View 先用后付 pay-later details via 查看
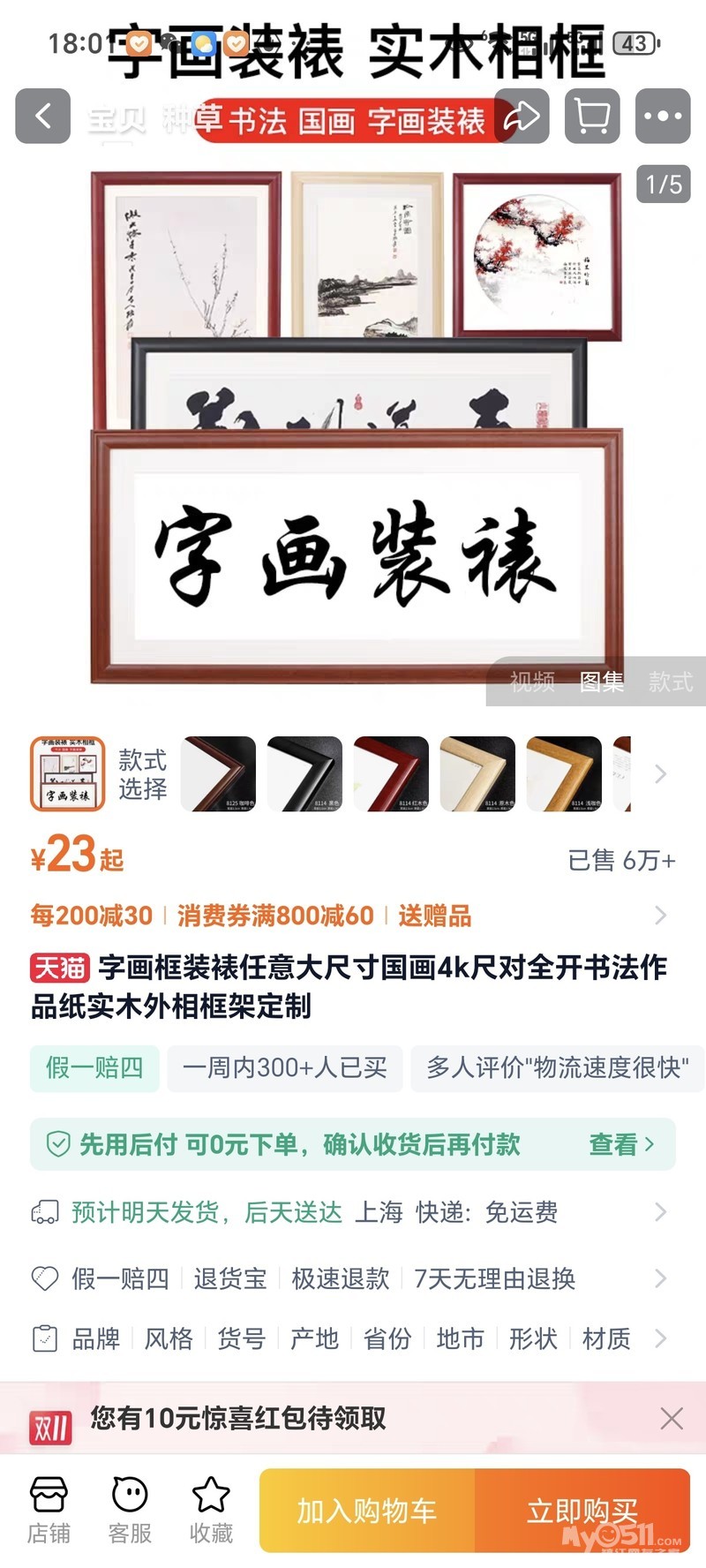The height and width of the screenshot is (1568, 706). coord(621,1144)
